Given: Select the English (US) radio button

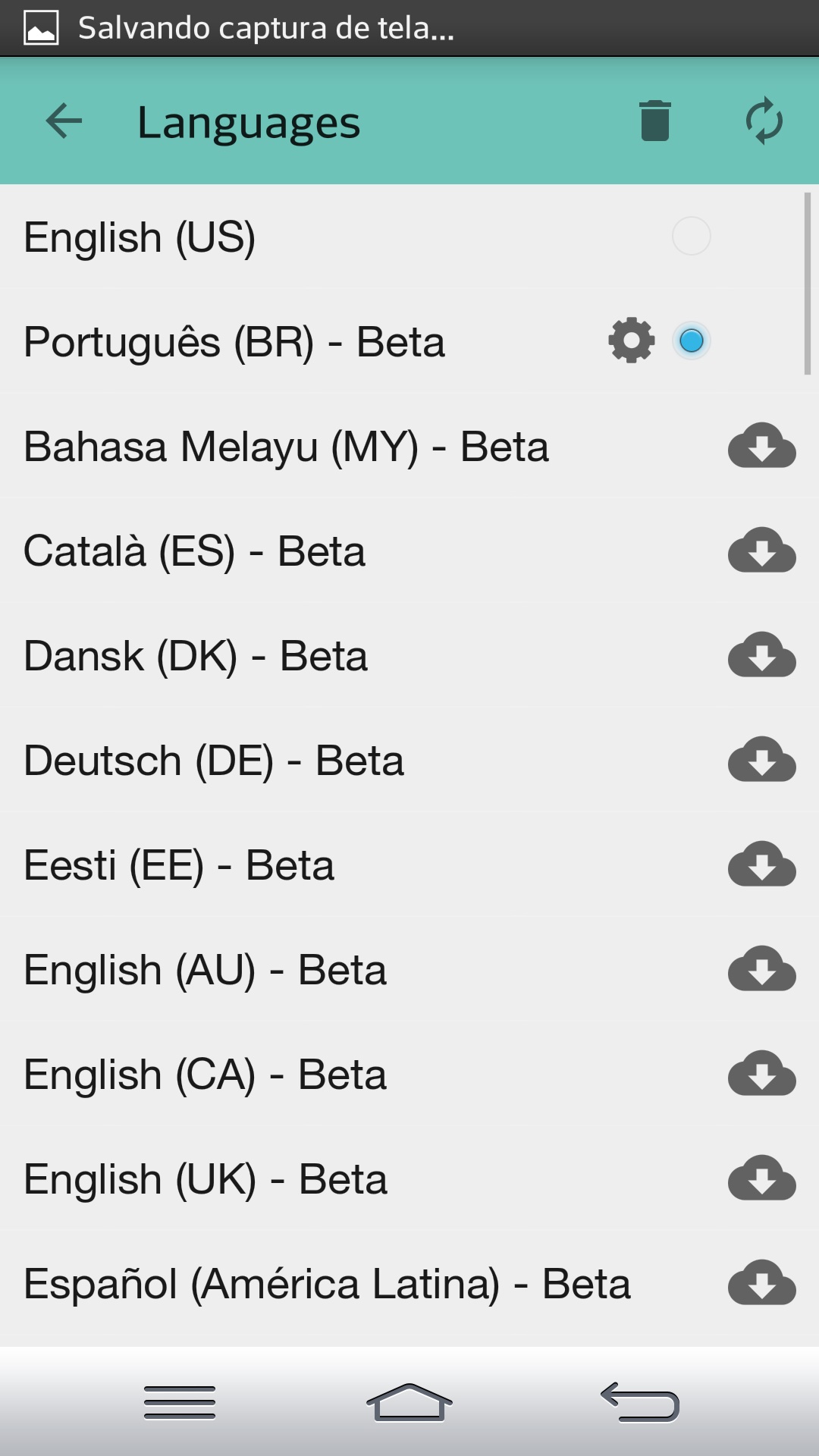Looking at the screenshot, I should coord(691,237).
